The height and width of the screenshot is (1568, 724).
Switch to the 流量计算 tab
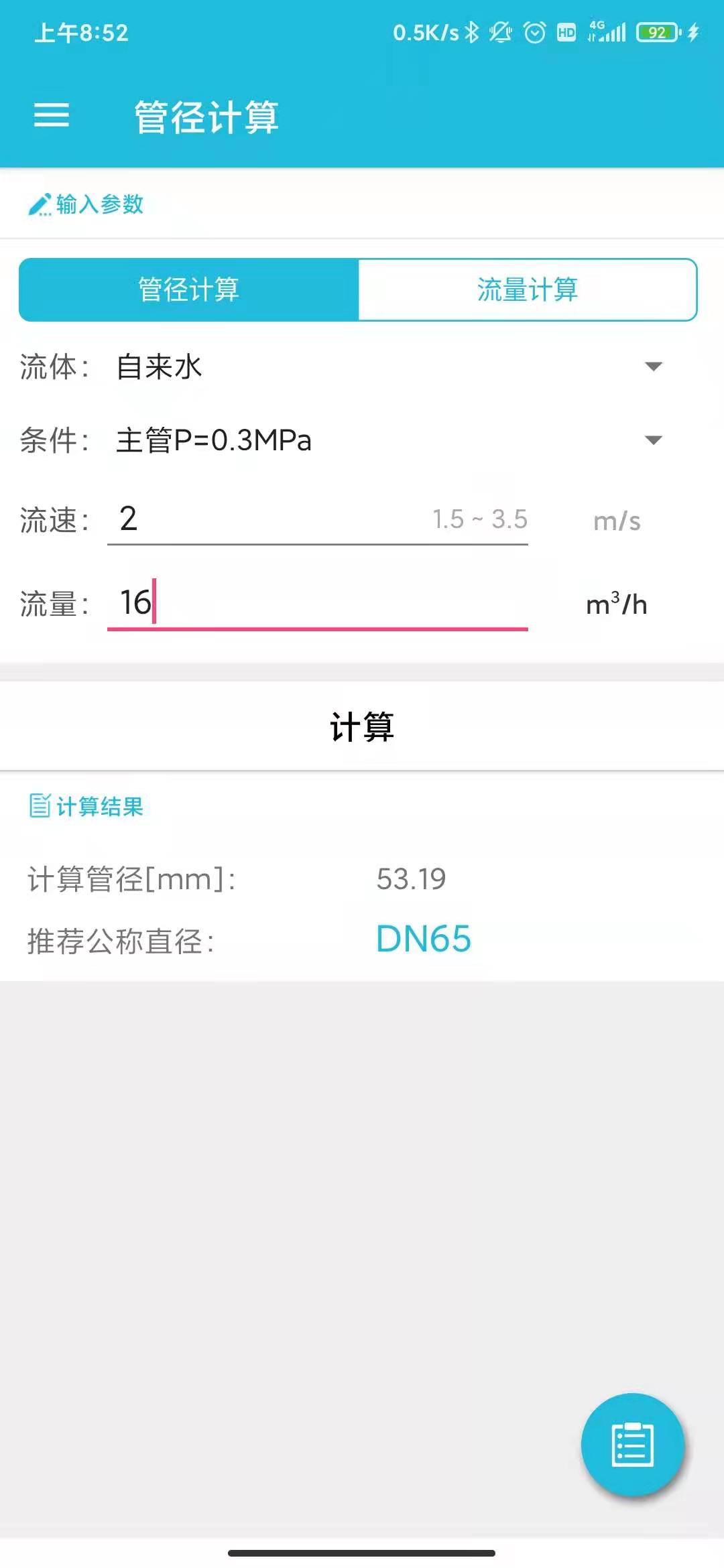click(528, 289)
